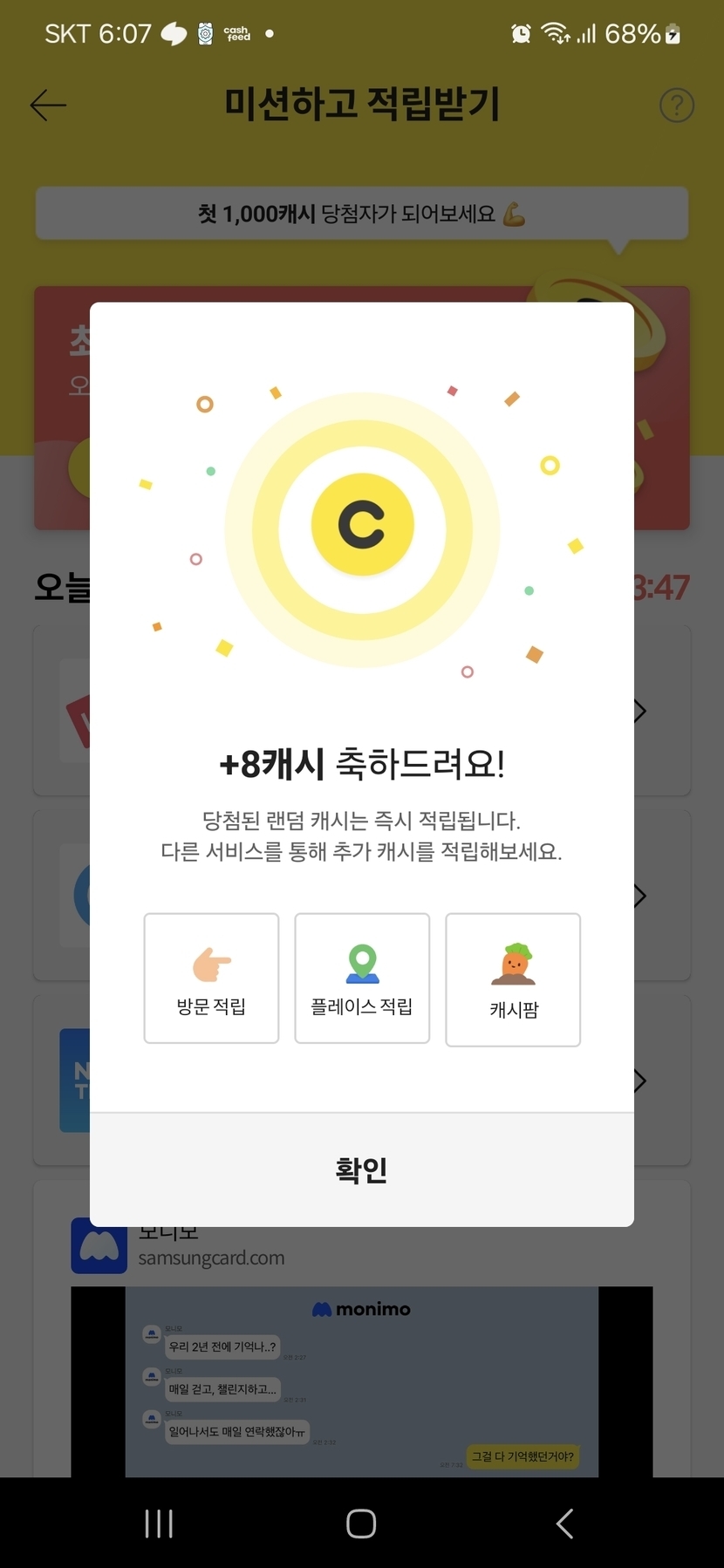Confirm the reward with 확인 button

(x=362, y=1169)
